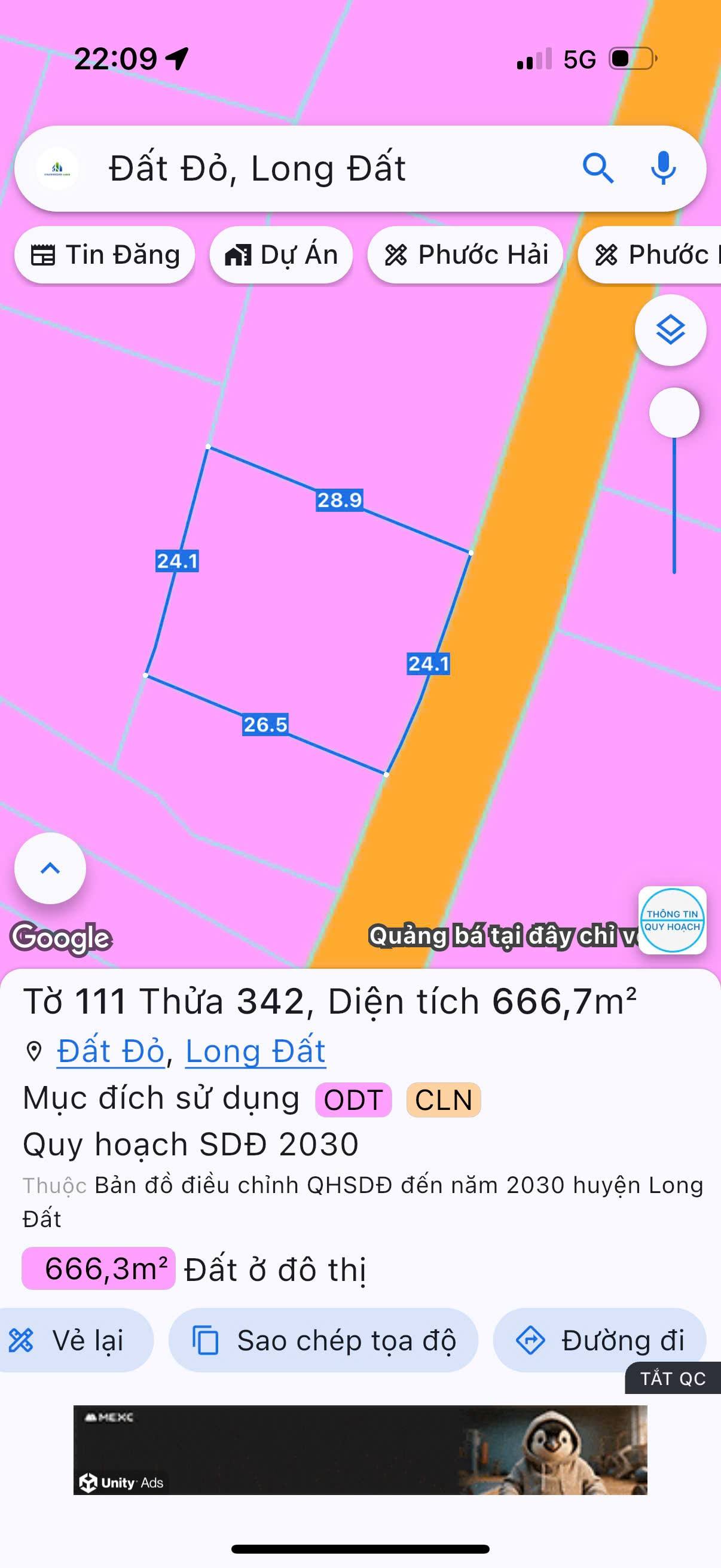The height and width of the screenshot is (1568, 721).
Task: Follow the Long Đất link
Action: (255, 1051)
